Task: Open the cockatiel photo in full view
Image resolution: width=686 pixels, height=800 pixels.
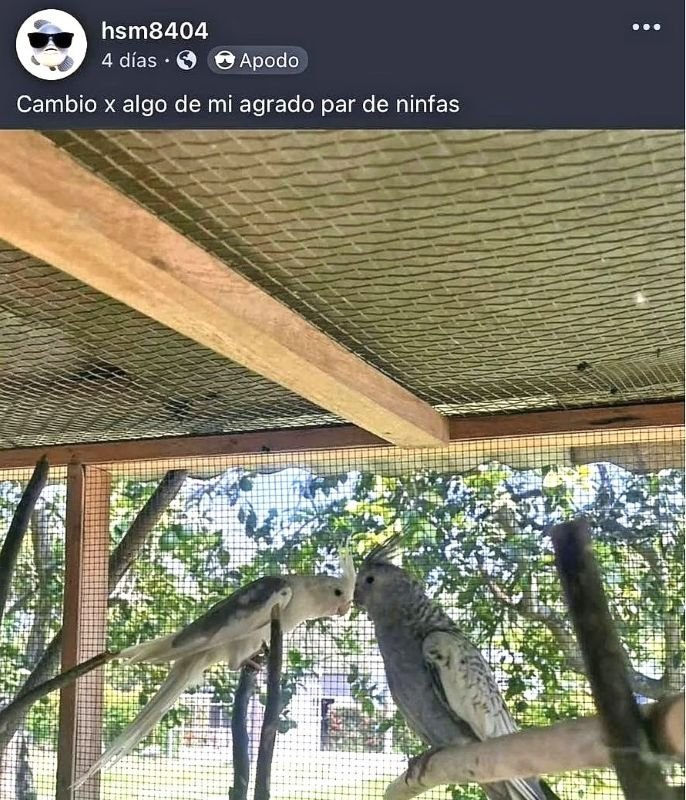Action: pos(343,465)
